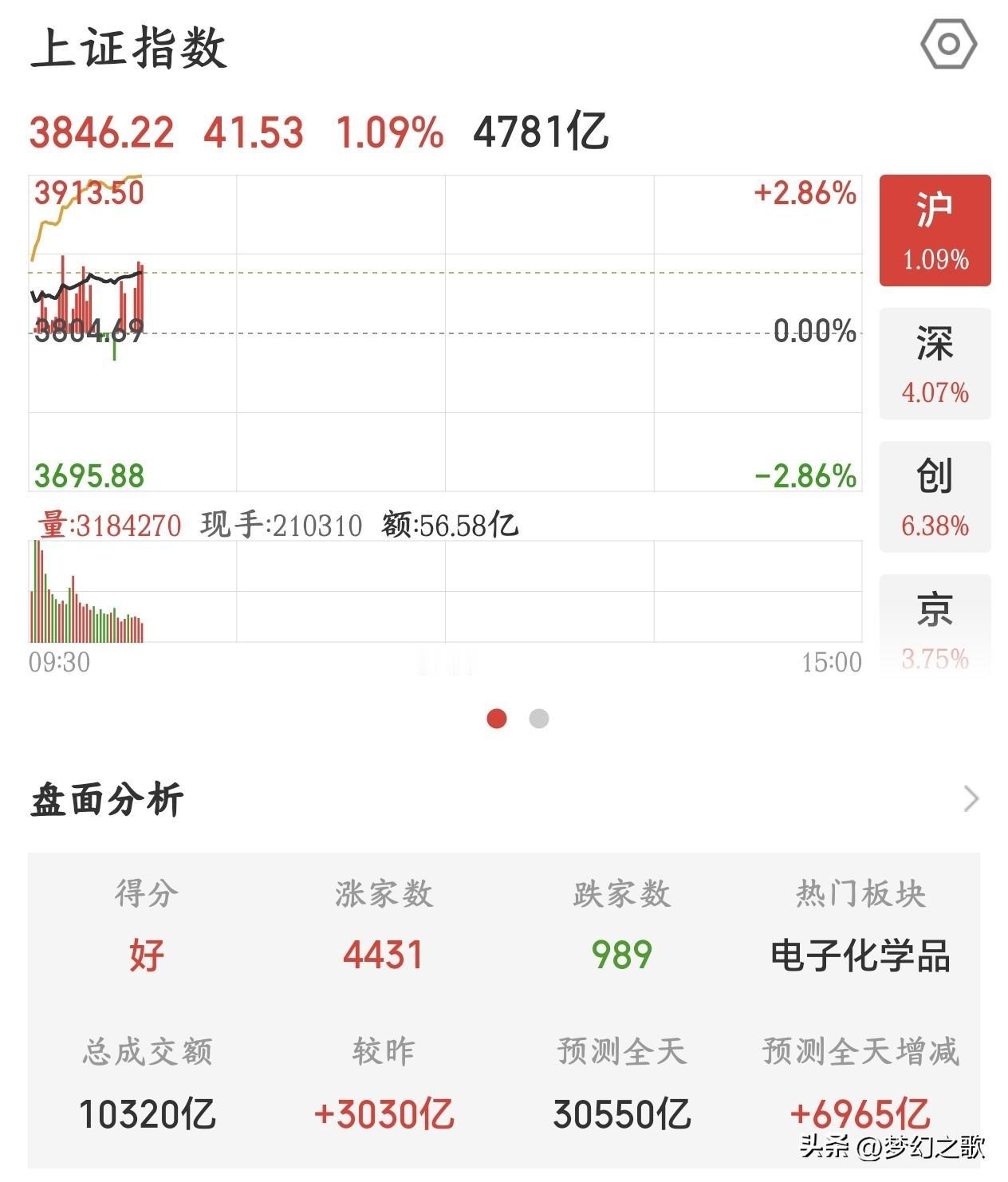Open the 电子化学品 hot sector
This screenshot has height=1182, width=1008.
coord(860,955)
